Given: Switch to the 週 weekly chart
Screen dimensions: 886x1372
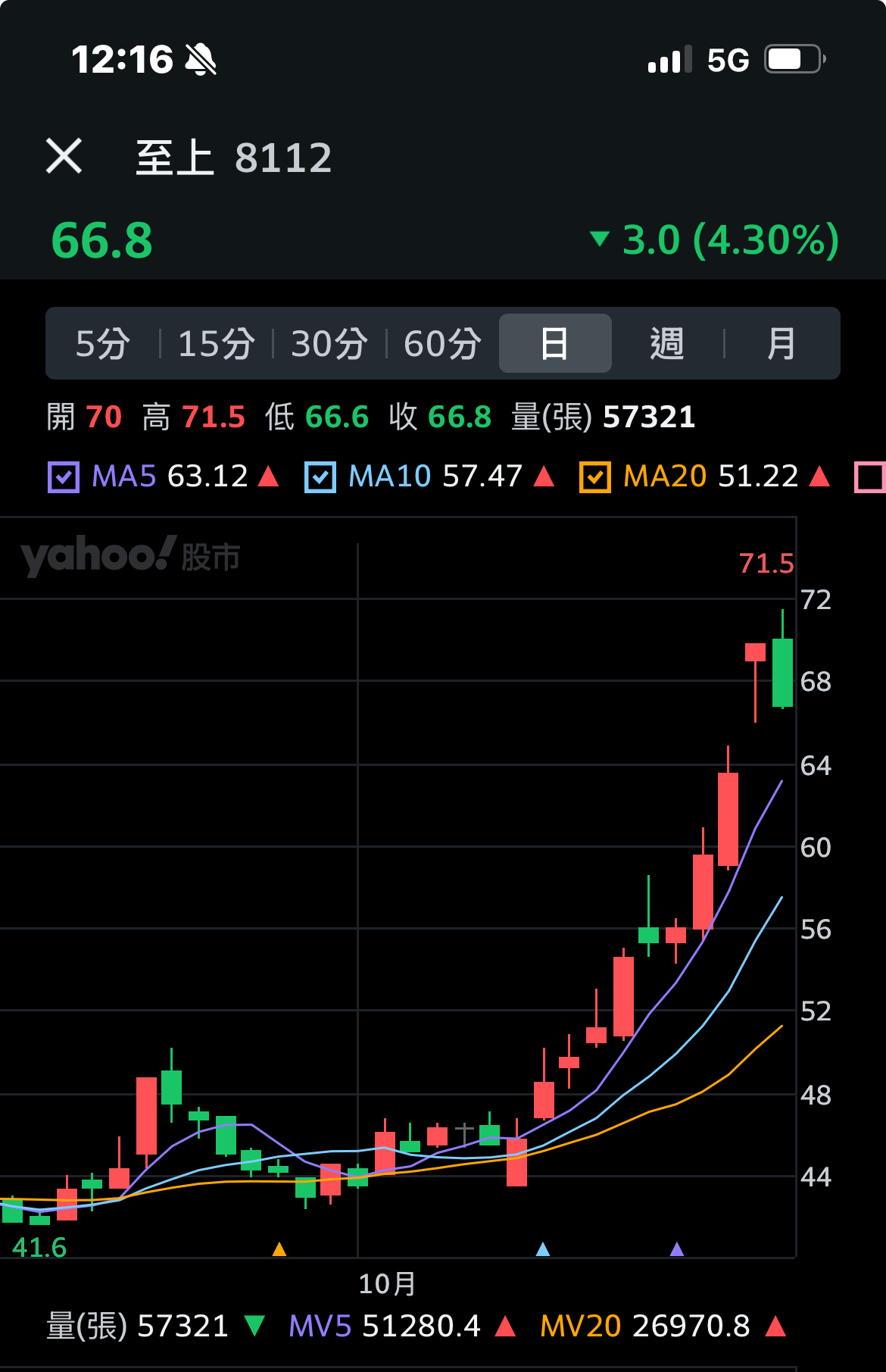Looking at the screenshot, I should coord(667,343).
